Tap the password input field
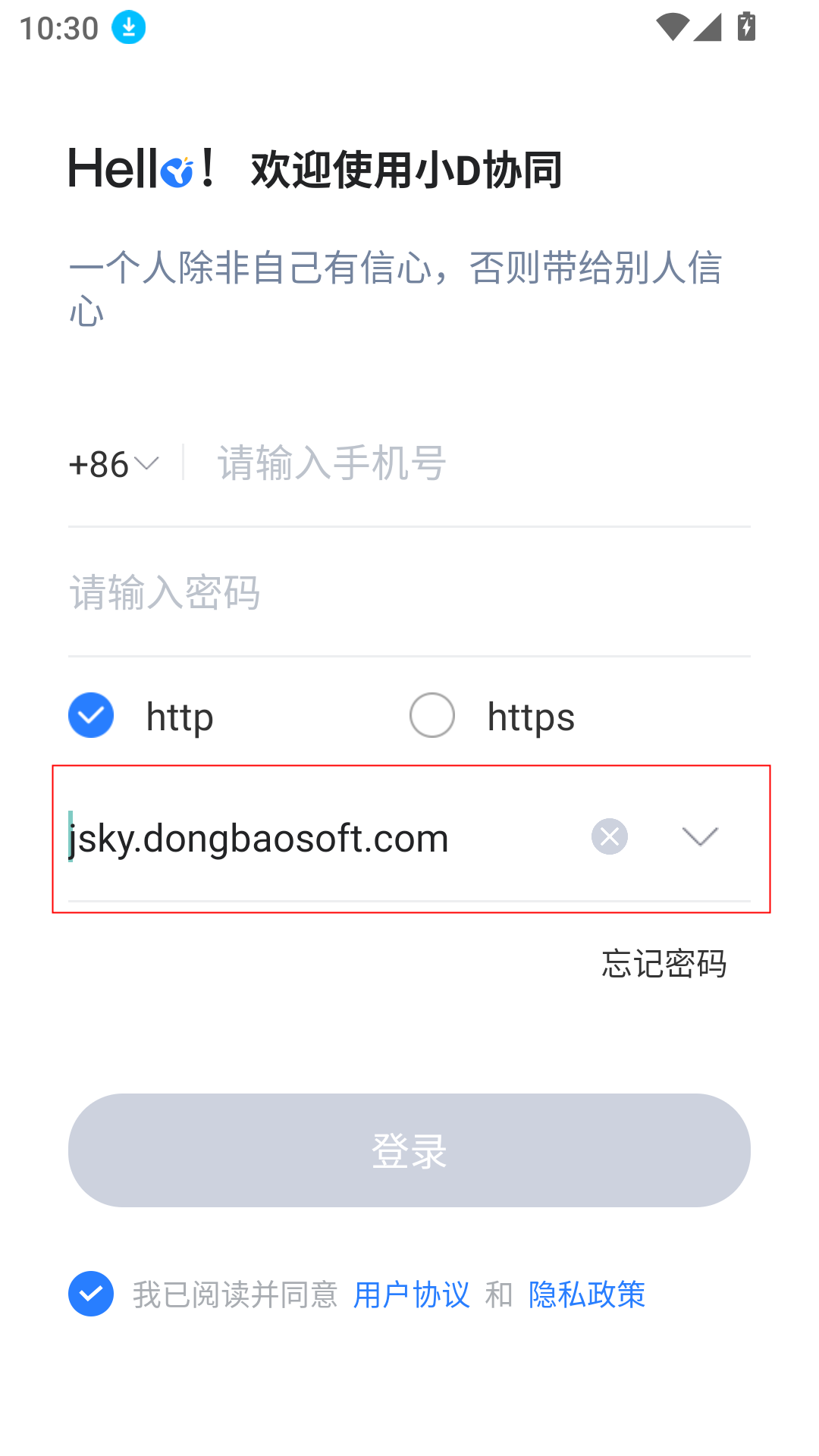This screenshot has width=819, height=1456. point(409,593)
